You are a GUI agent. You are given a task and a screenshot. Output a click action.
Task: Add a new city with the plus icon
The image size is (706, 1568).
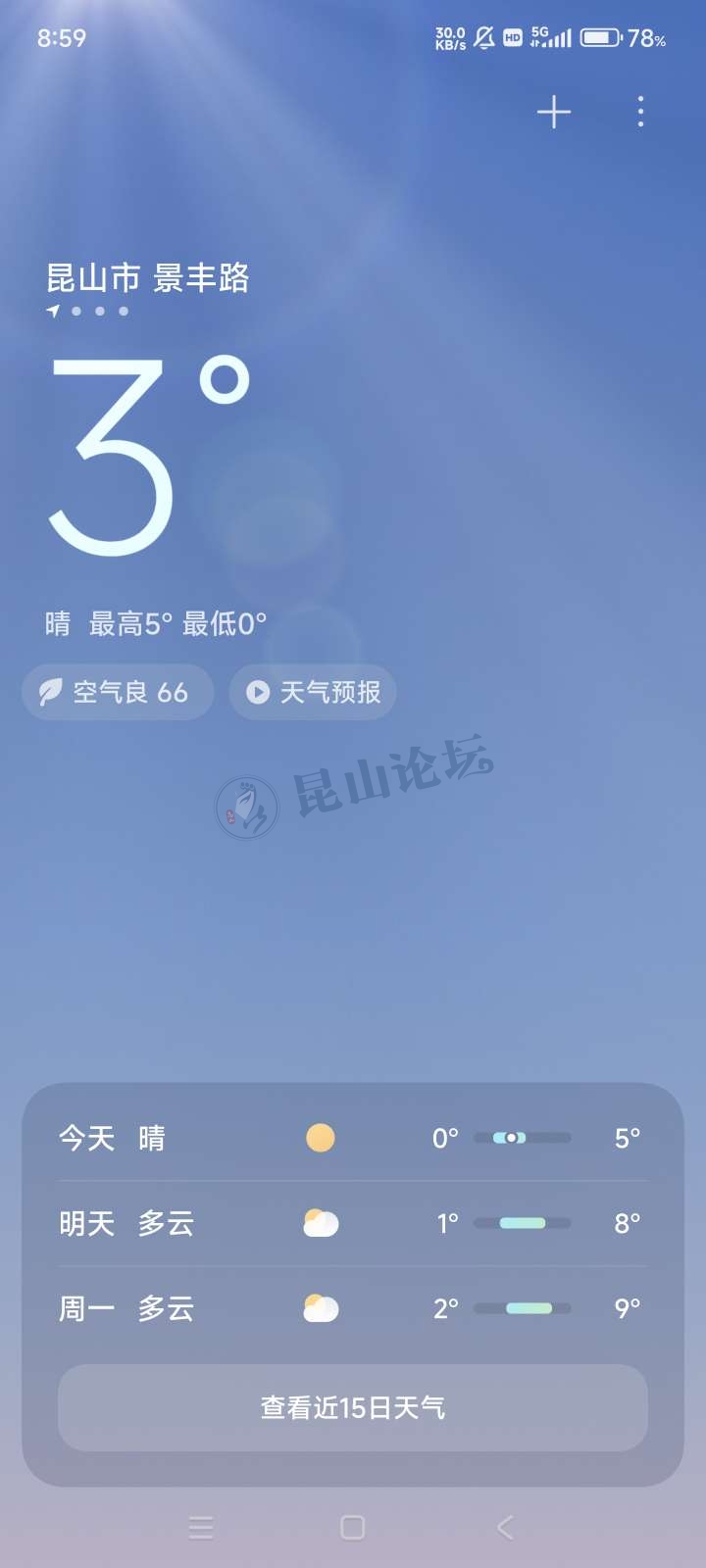click(554, 113)
